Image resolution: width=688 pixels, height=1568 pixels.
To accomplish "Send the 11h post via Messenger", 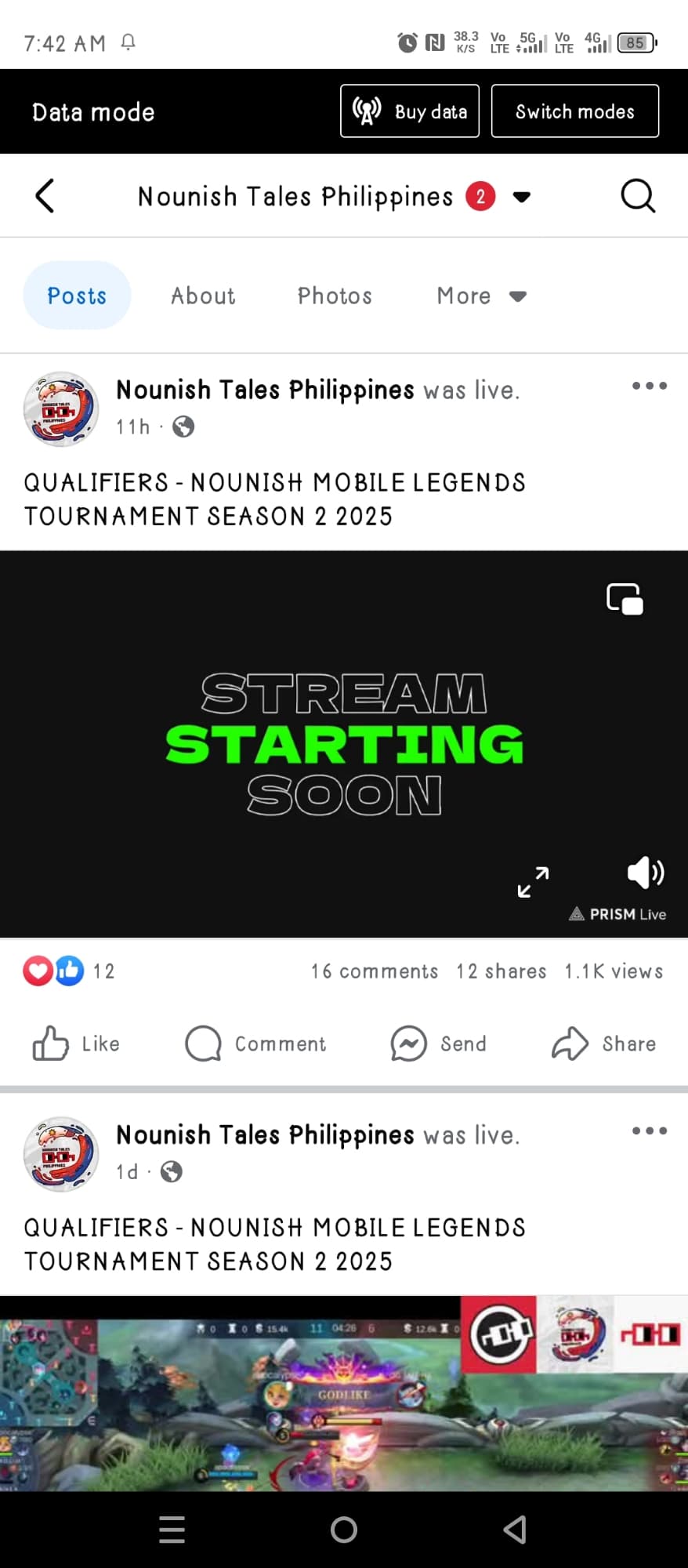I will pos(439,1044).
